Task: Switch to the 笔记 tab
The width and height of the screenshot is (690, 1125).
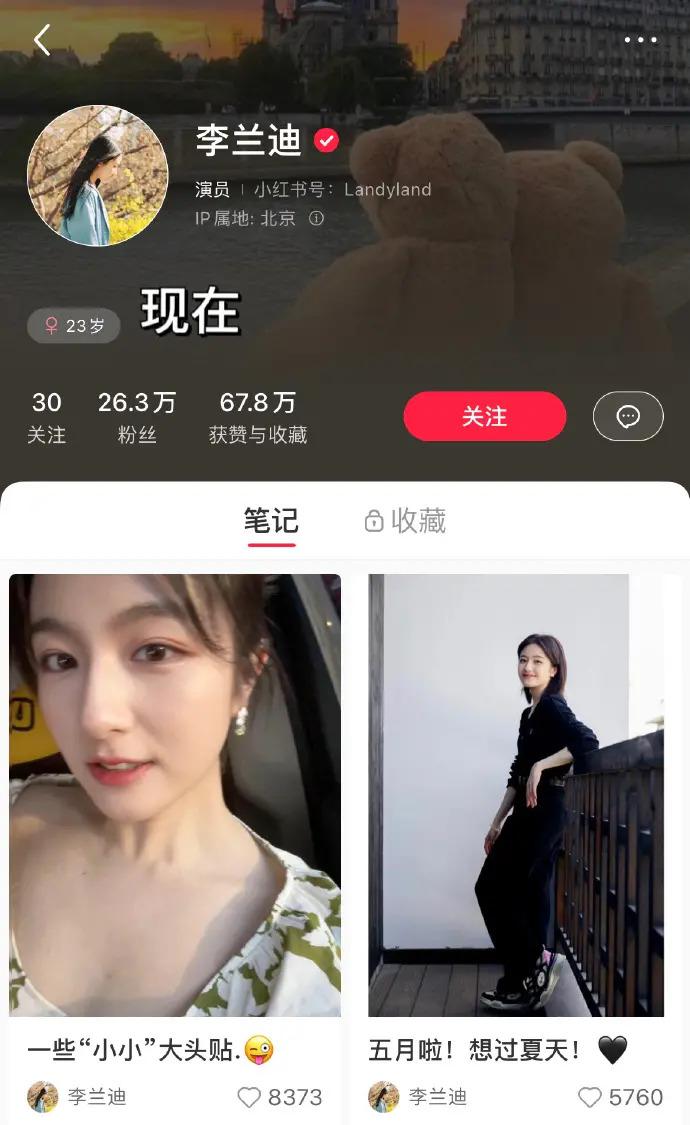Action: [271, 521]
